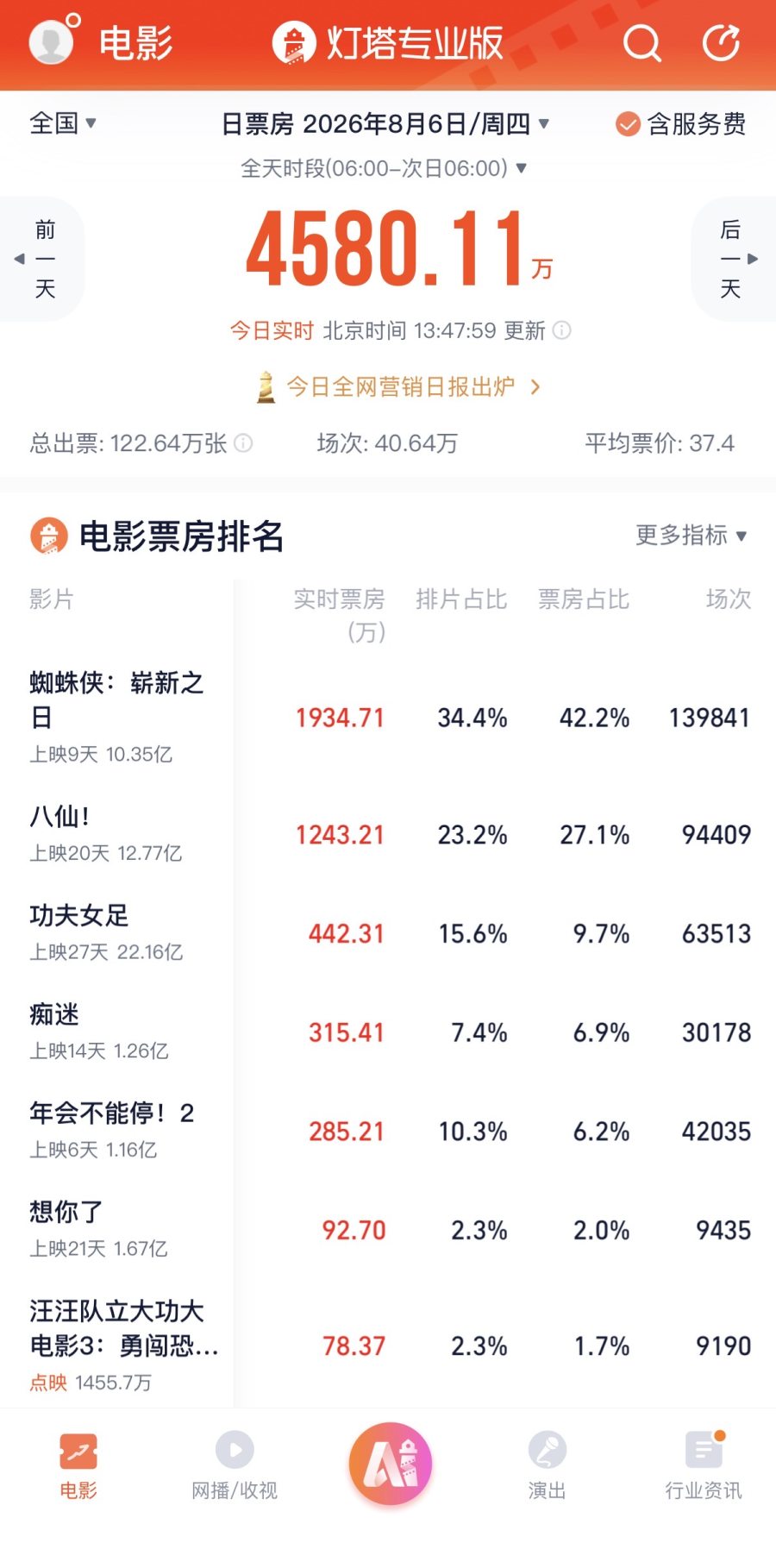Open the 全国 region dropdown
This screenshot has width=776, height=1568.
coord(63,123)
